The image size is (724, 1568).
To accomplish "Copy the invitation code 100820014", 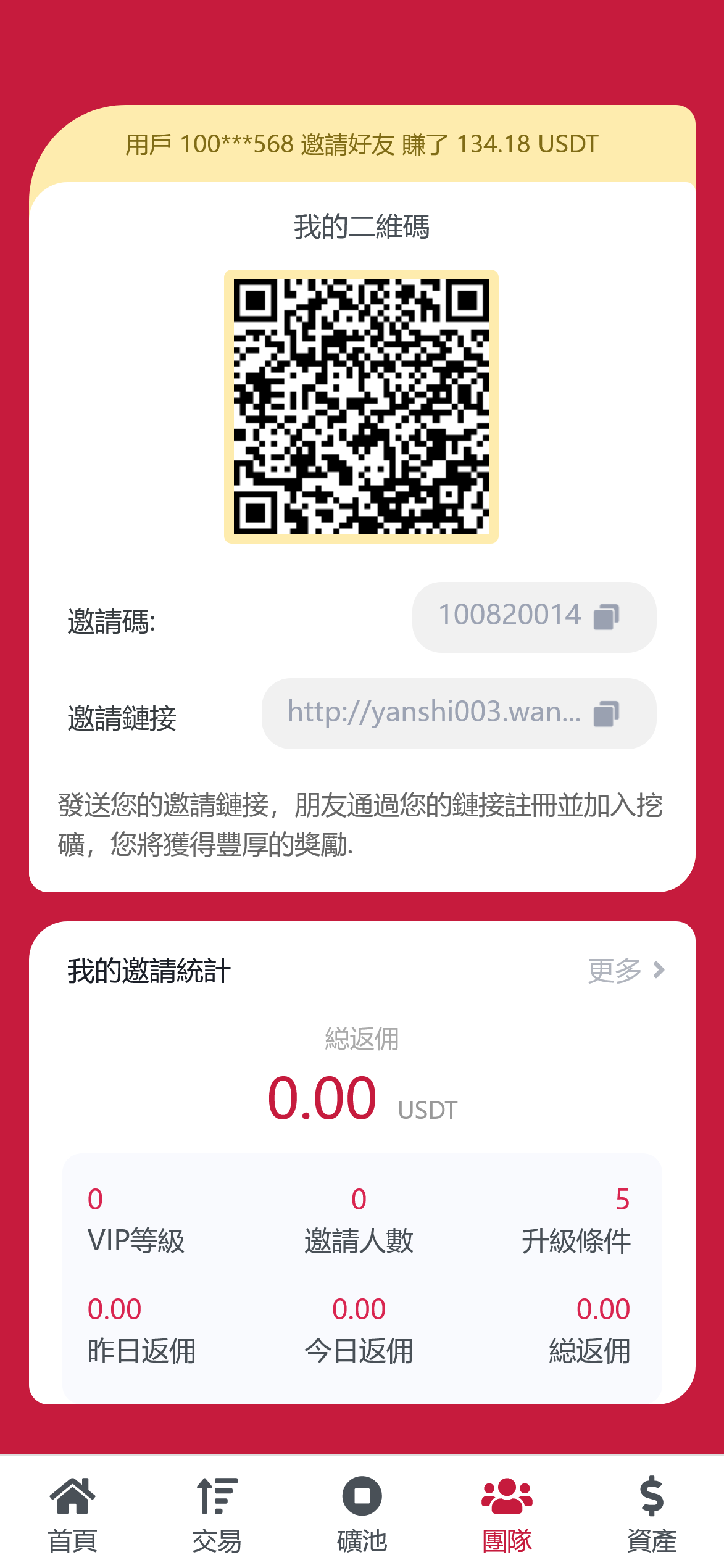I will coord(606,616).
